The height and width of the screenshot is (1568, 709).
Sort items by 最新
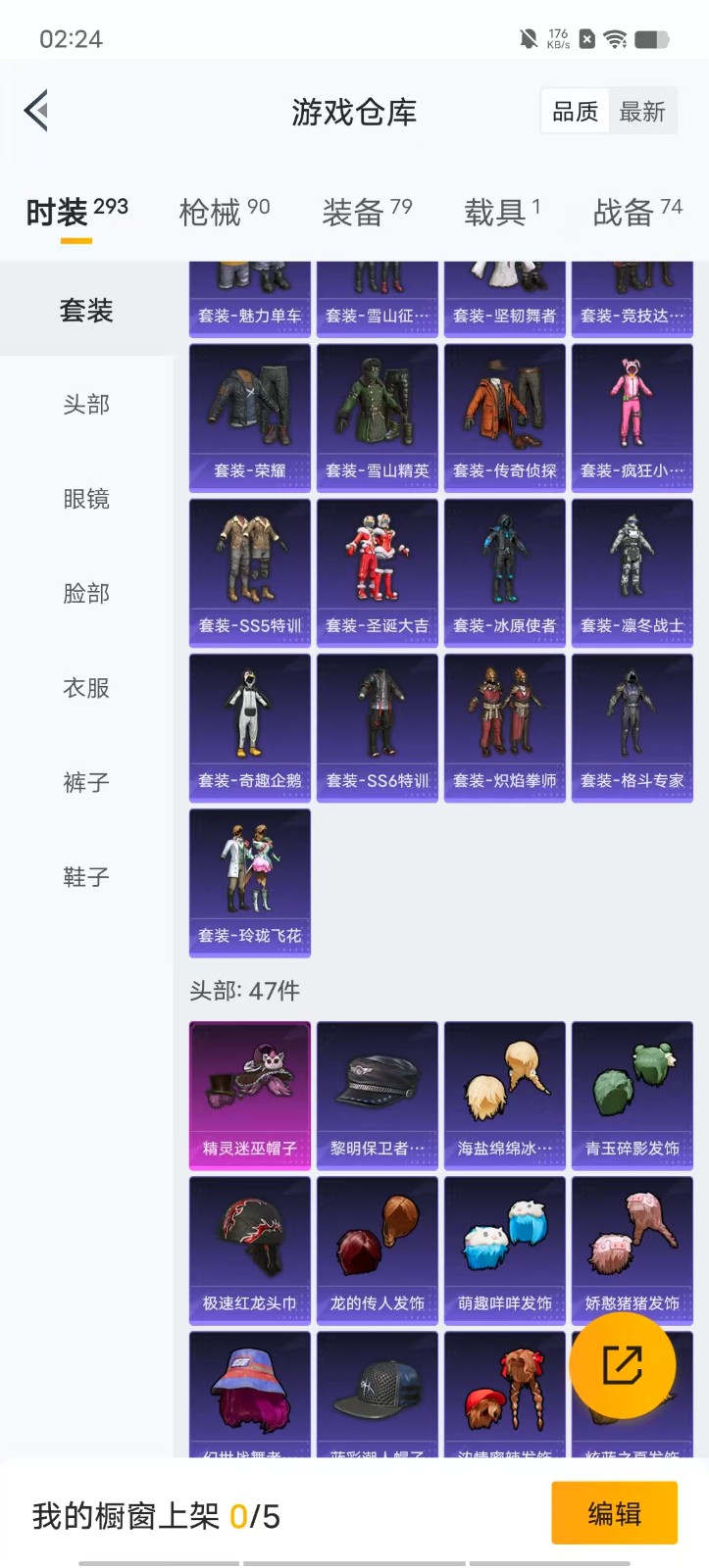(x=642, y=112)
